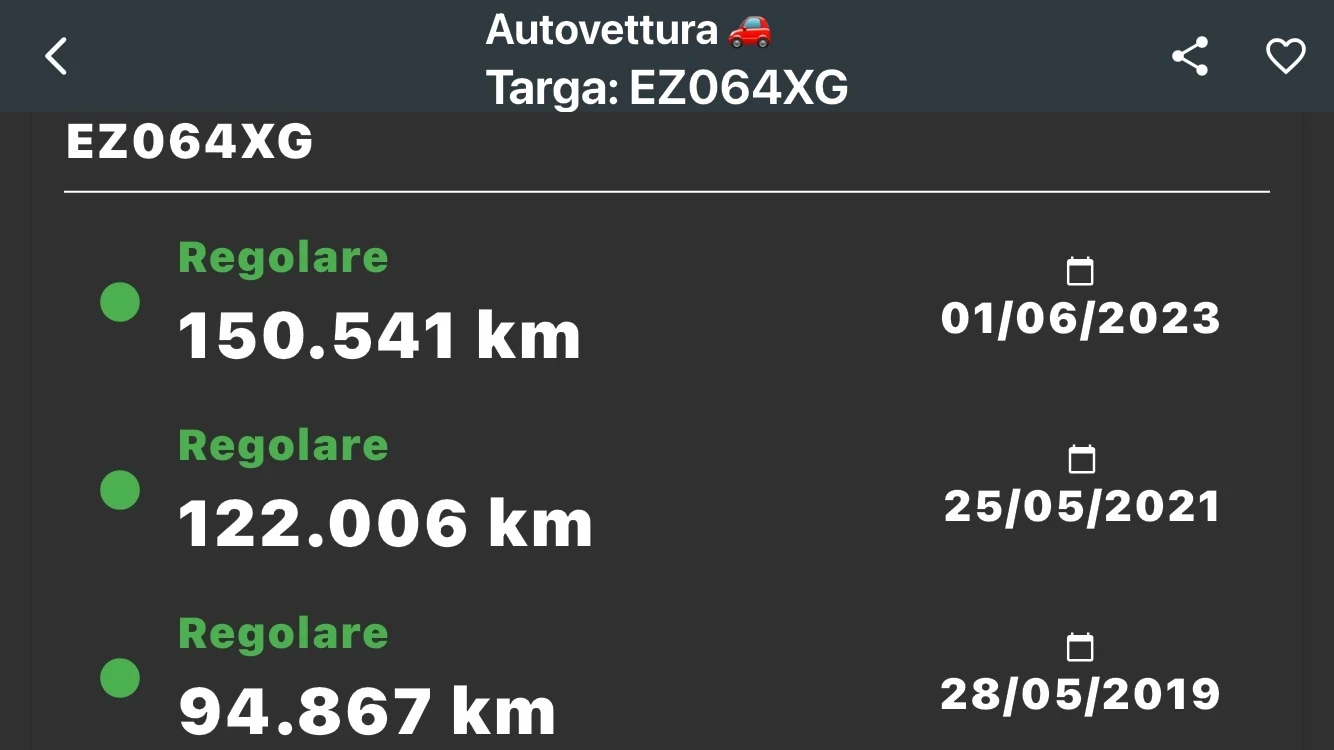Image resolution: width=1334 pixels, height=750 pixels.
Task: Share this vehicle's details
Action: pos(1190,56)
